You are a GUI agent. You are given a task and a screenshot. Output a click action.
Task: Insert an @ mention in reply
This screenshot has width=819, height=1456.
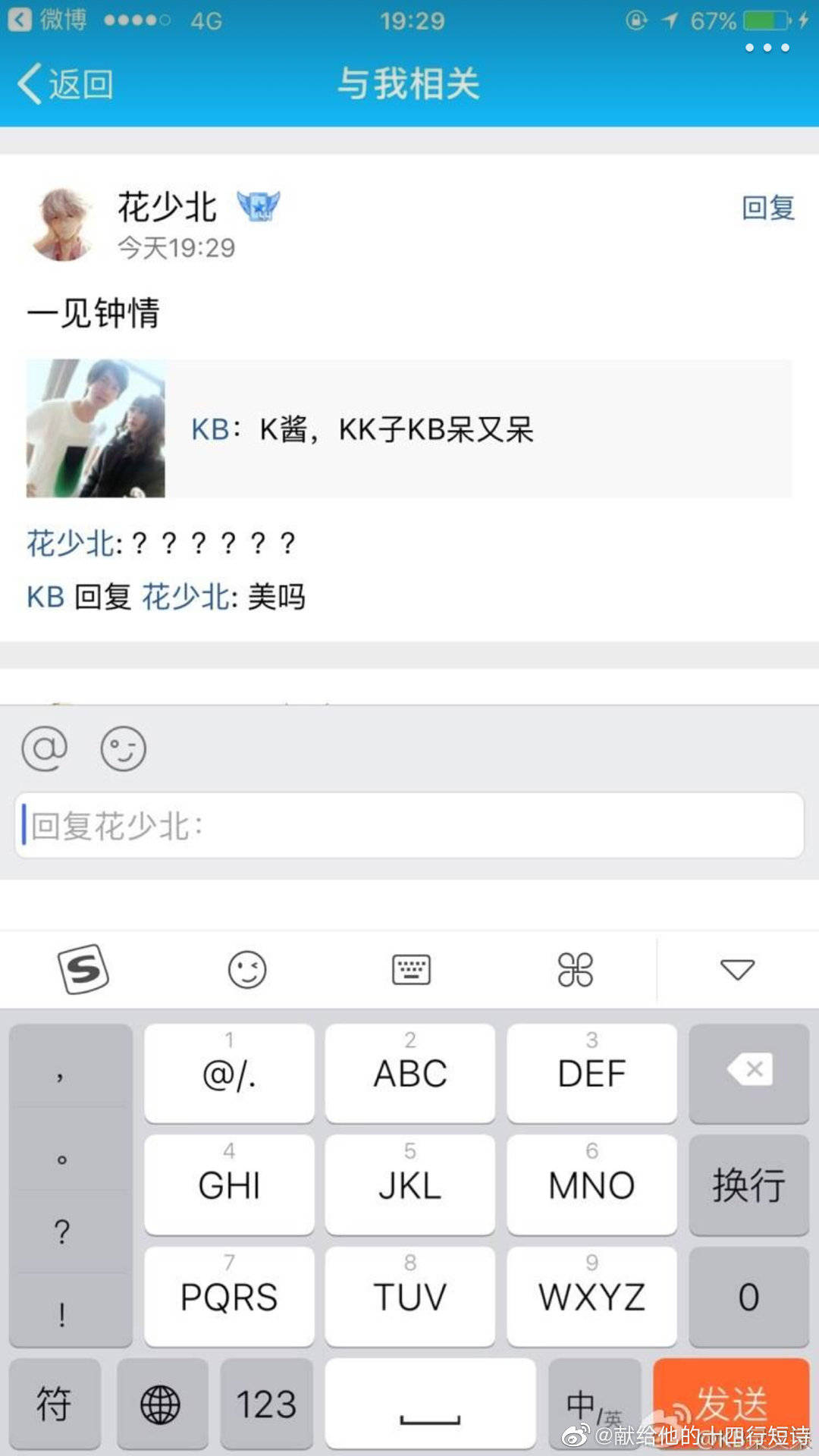[45, 748]
